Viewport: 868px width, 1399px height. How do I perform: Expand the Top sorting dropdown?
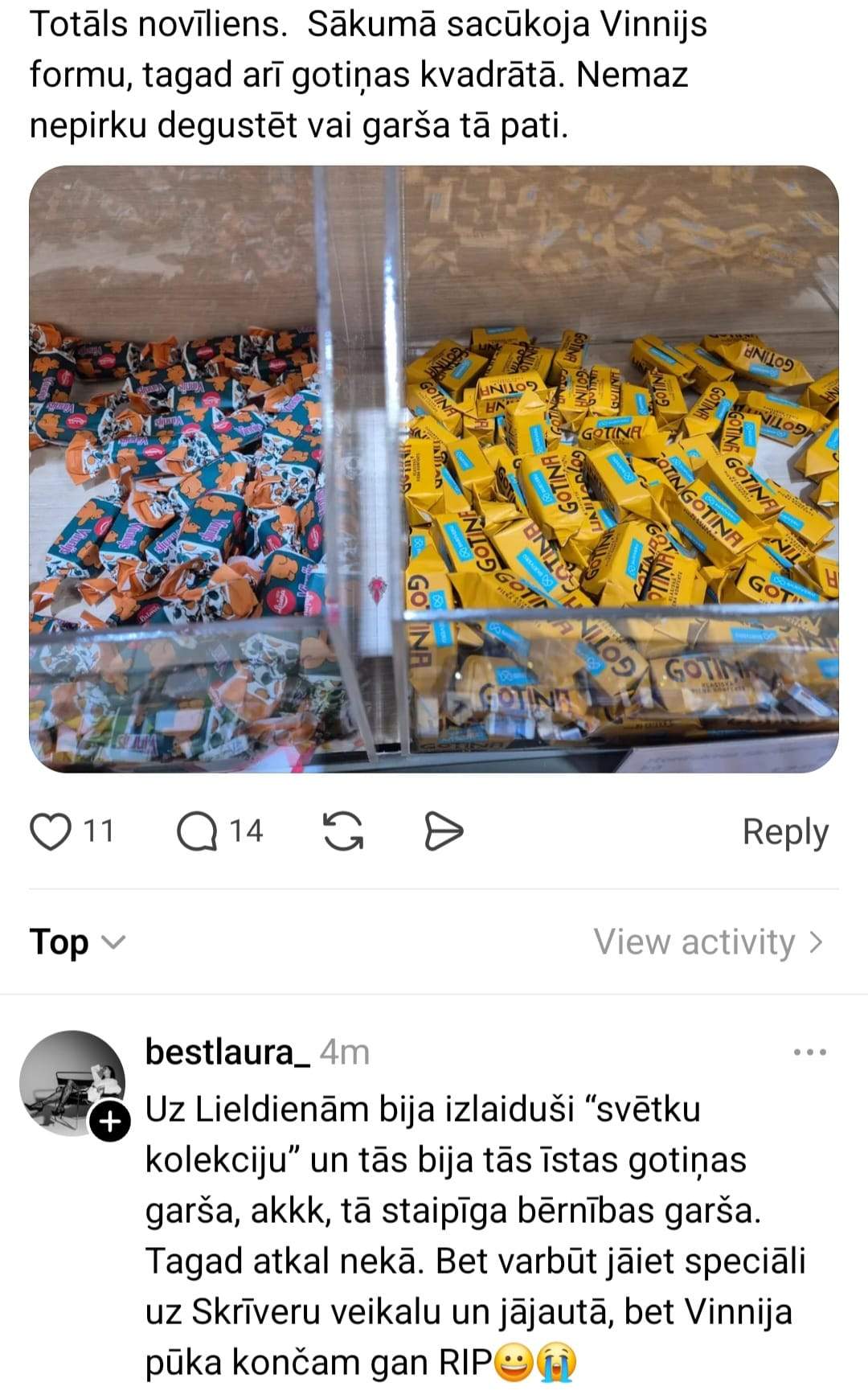coord(77,942)
